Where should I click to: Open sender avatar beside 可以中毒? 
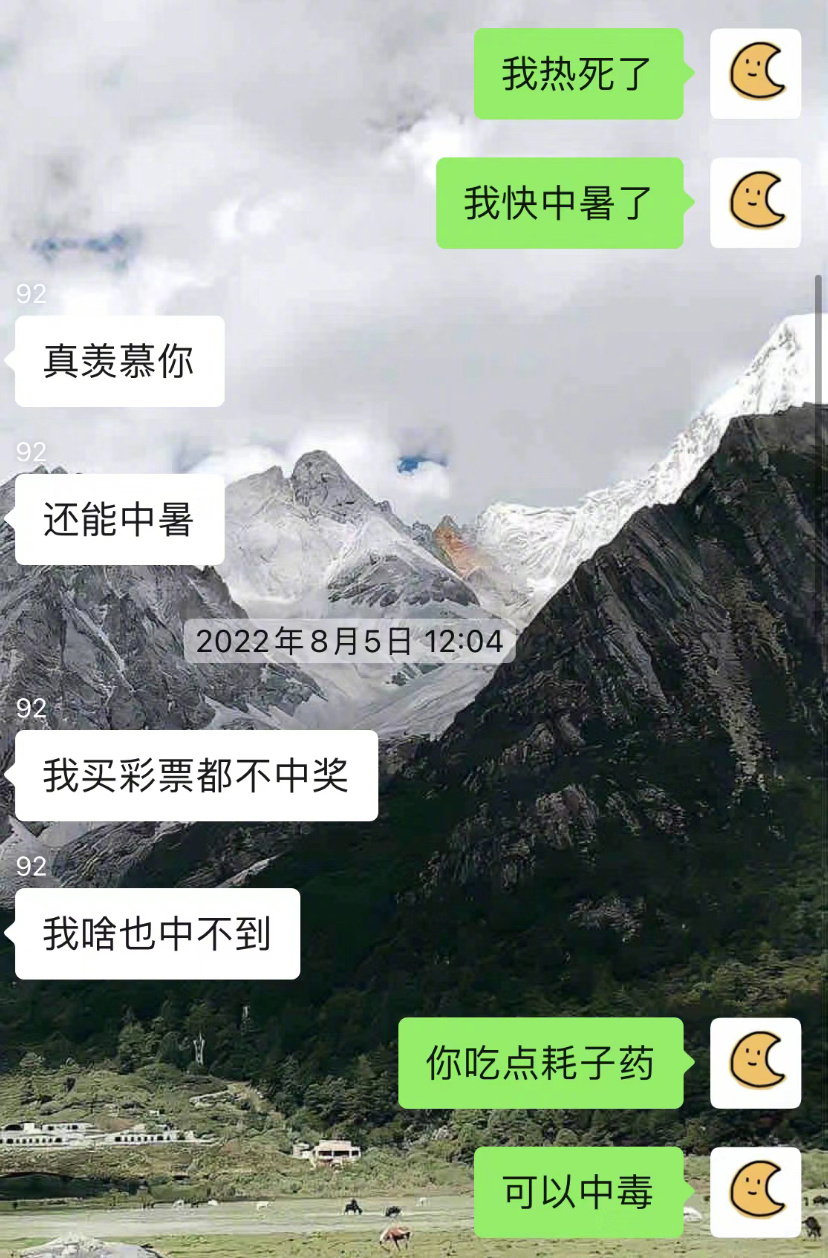(755, 1192)
